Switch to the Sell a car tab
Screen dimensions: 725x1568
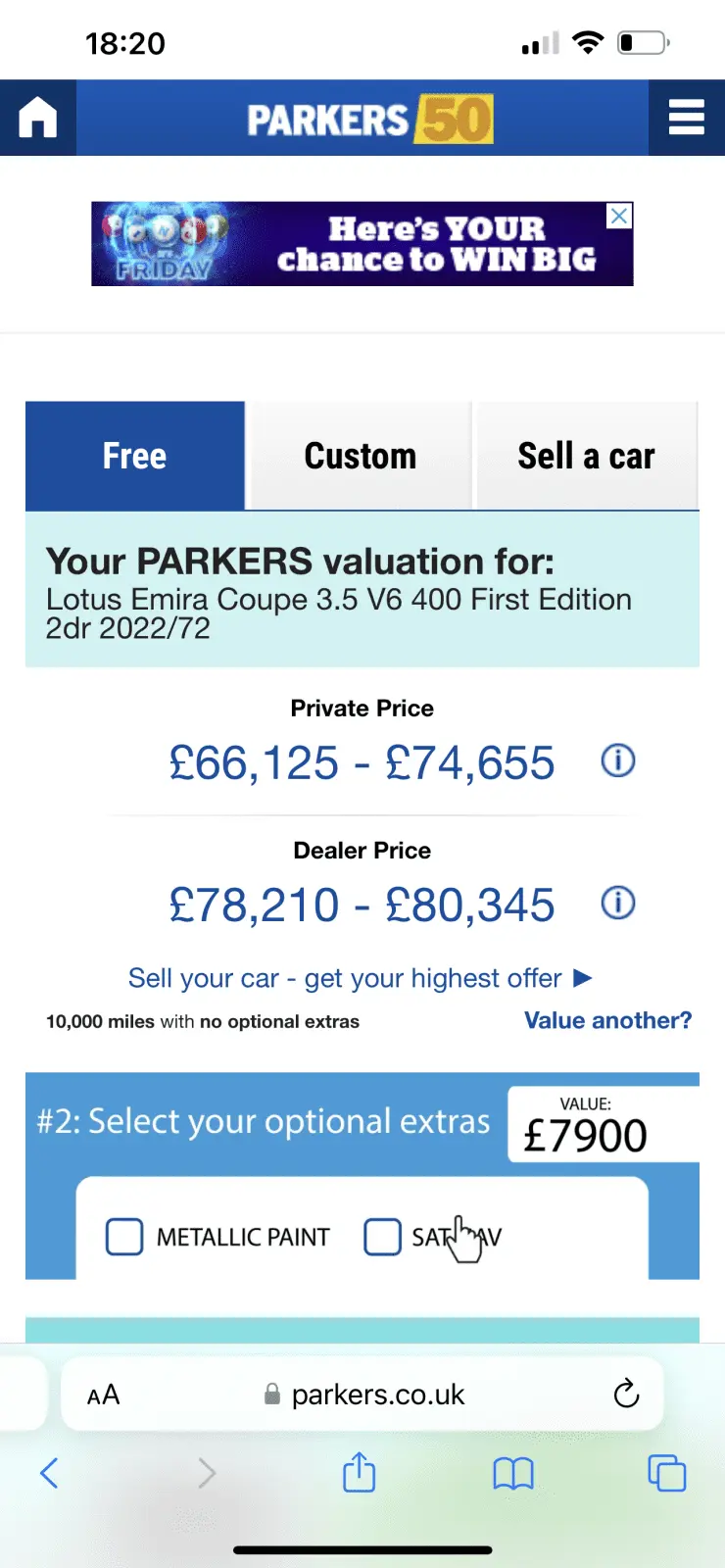(x=586, y=456)
